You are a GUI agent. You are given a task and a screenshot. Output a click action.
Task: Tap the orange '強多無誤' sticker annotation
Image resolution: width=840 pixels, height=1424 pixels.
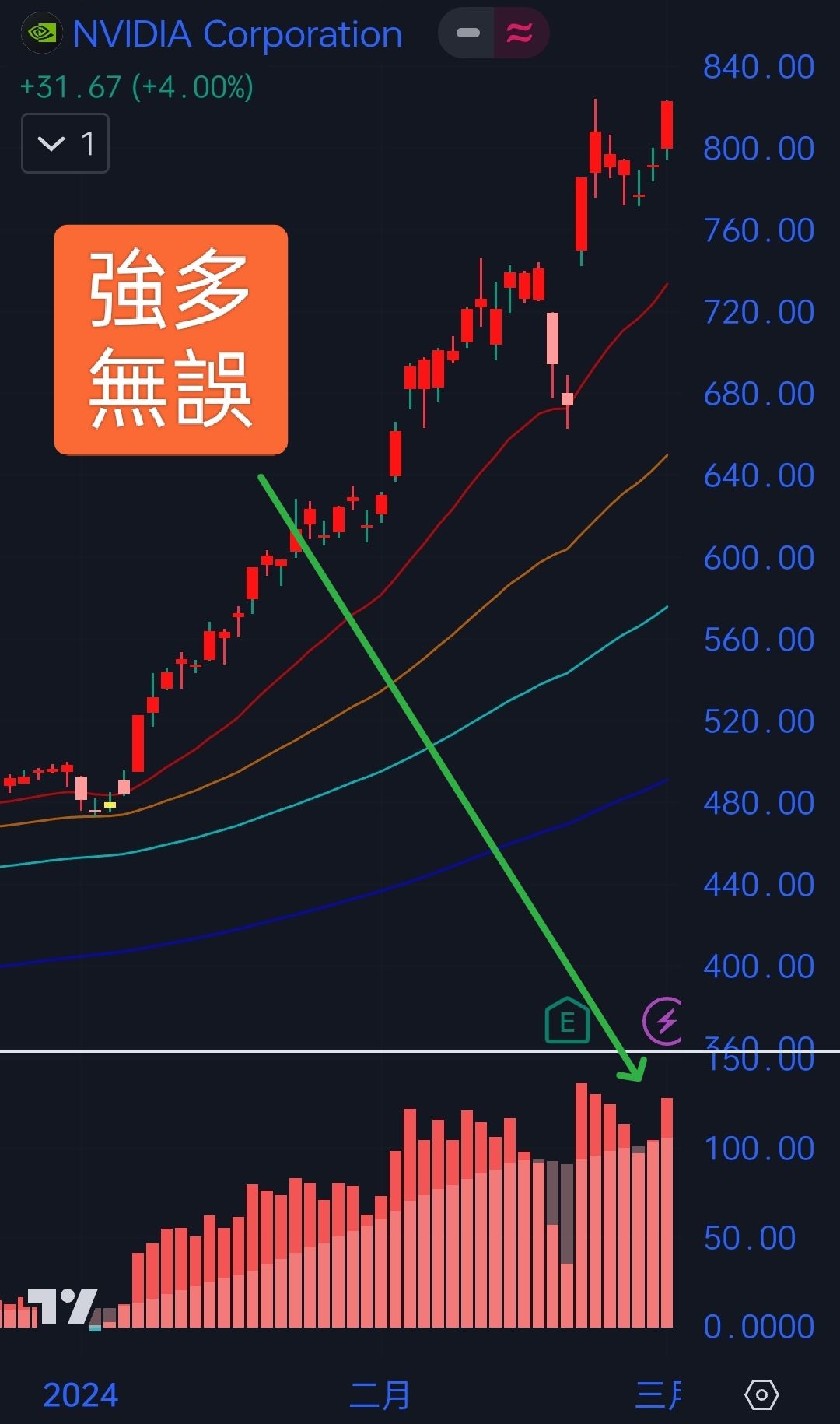click(171, 338)
